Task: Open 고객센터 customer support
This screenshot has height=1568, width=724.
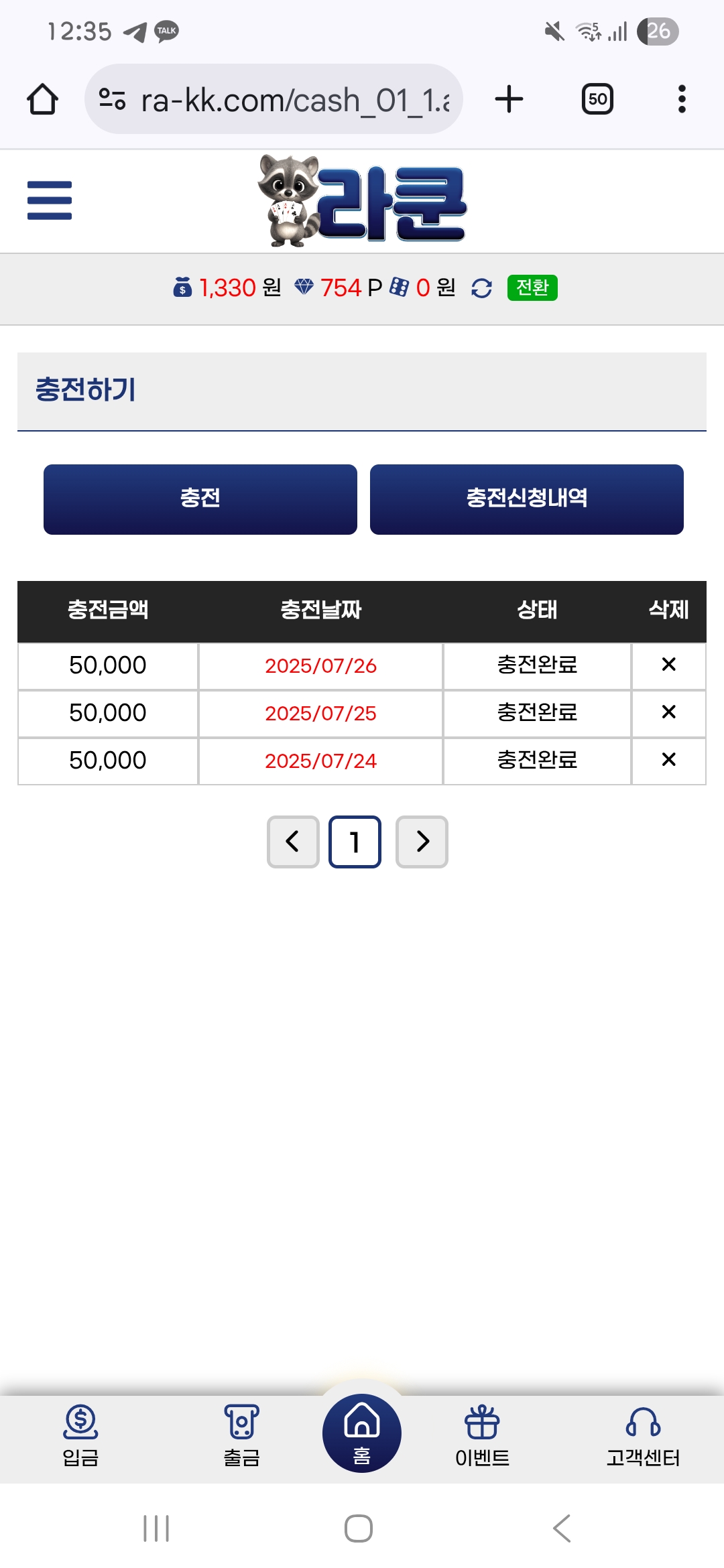Action: pyautogui.click(x=643, y=1435)
